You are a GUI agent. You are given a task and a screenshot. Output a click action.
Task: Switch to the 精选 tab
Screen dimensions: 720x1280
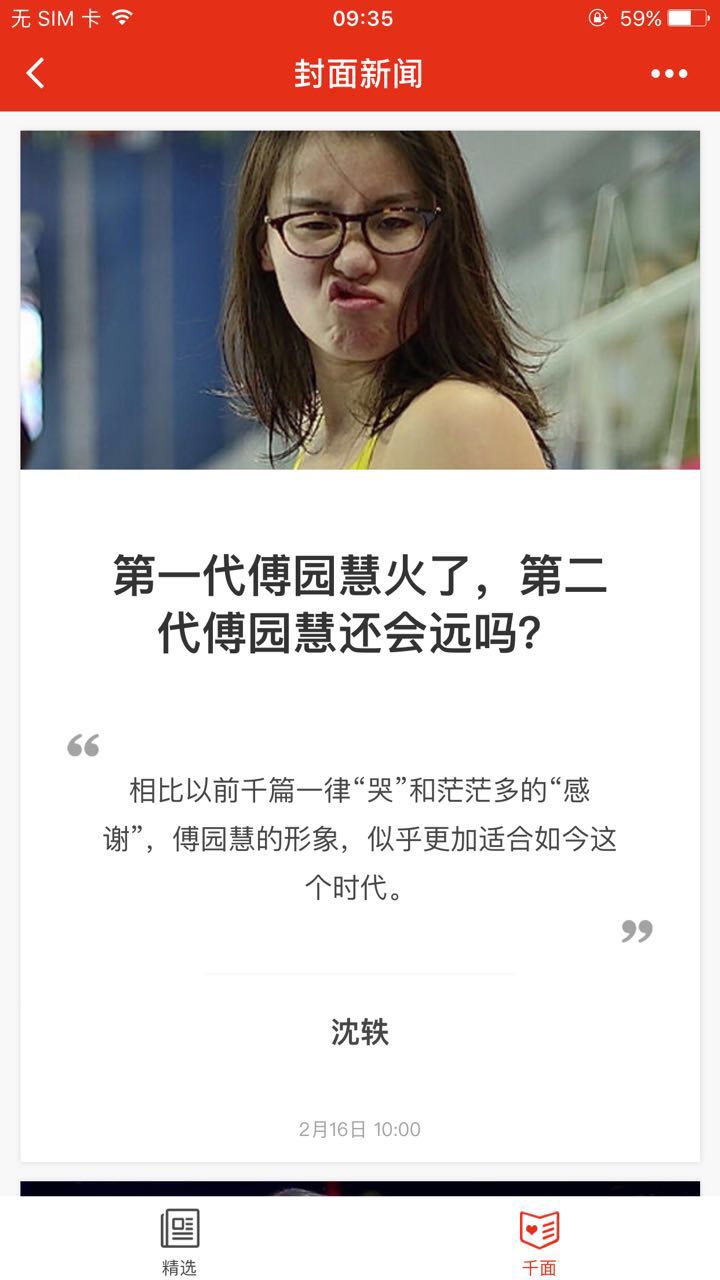coord(180,1241)
